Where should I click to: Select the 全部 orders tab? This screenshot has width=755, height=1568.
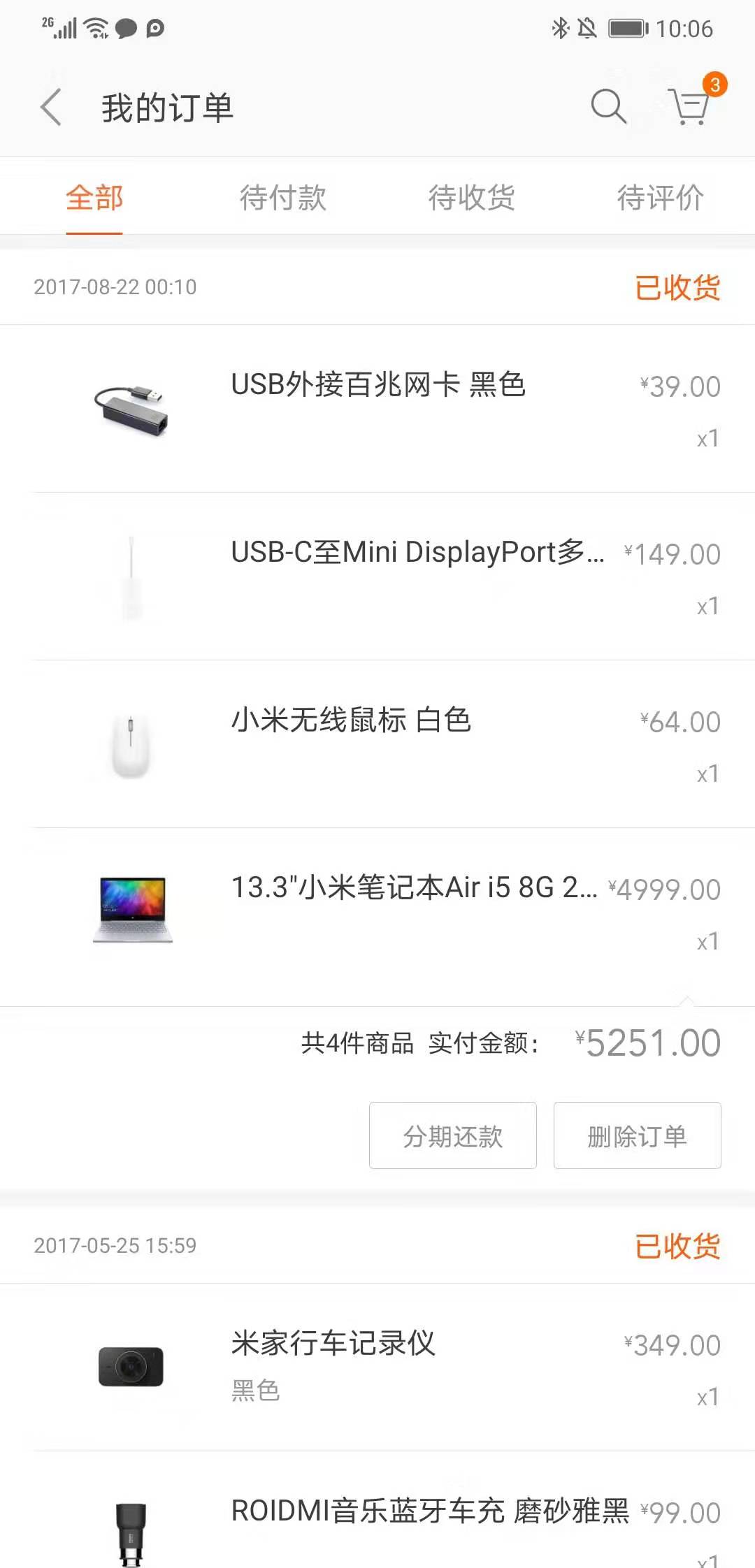(94, 198)
